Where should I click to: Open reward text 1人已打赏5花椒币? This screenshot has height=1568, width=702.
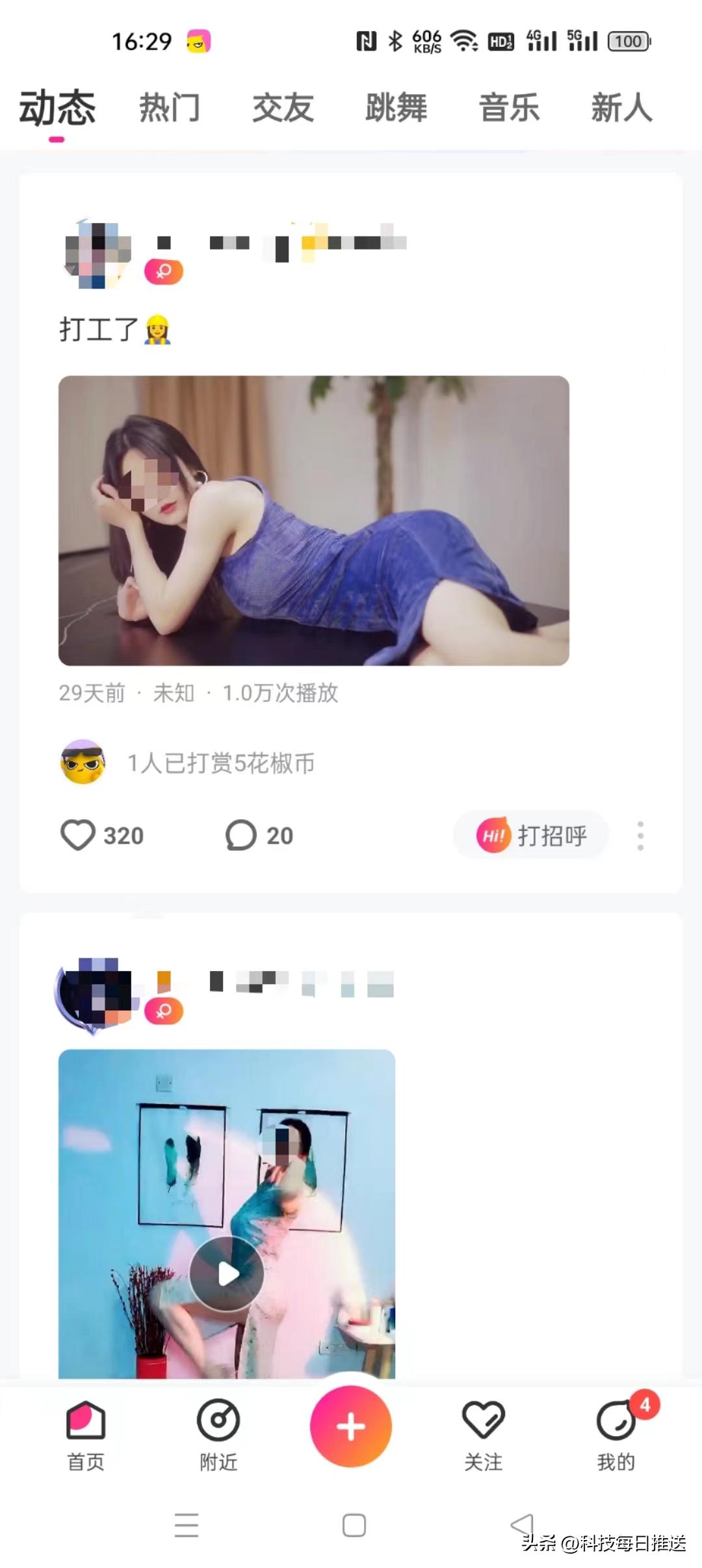tap(220, 764)
